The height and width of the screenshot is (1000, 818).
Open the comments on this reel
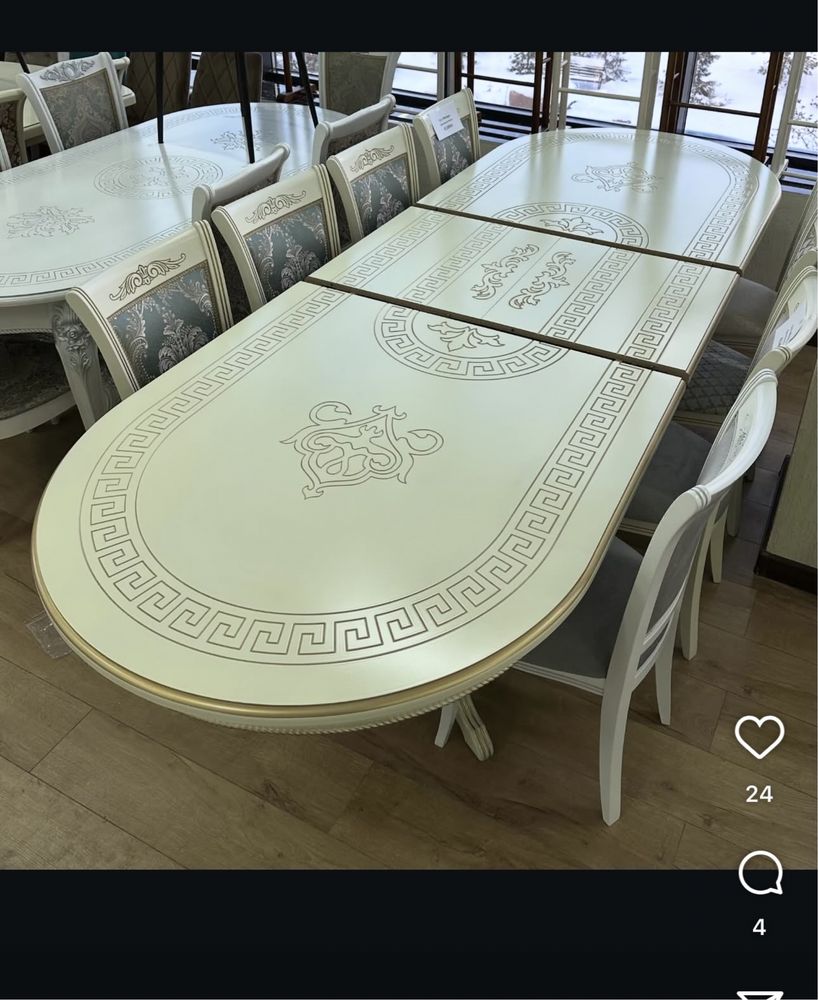coord(759,875)
